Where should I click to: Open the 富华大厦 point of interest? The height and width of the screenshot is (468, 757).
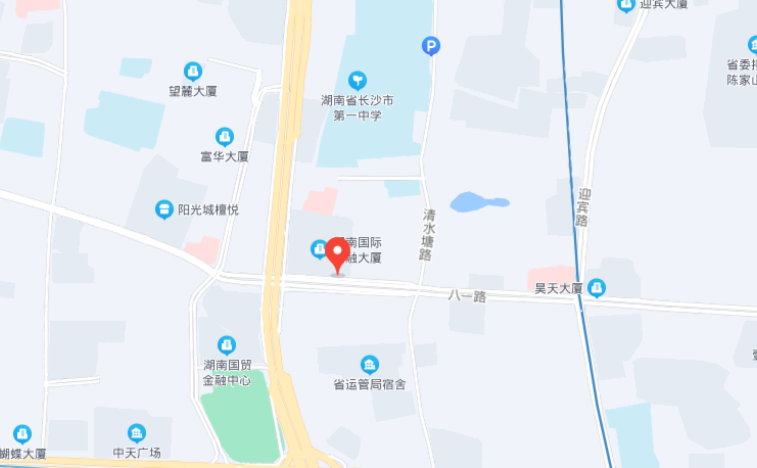click(224, 136)
